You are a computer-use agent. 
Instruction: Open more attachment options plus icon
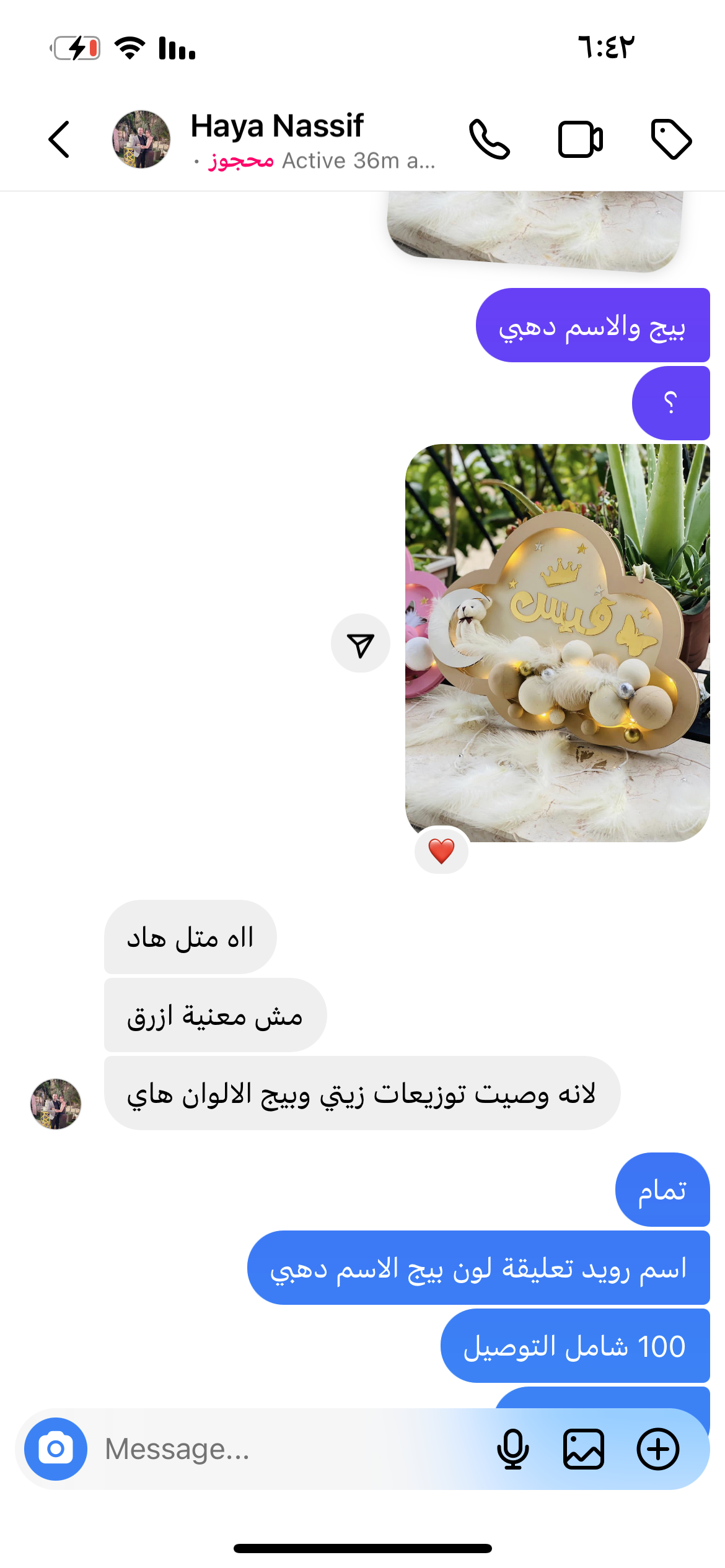(658, 1449)
